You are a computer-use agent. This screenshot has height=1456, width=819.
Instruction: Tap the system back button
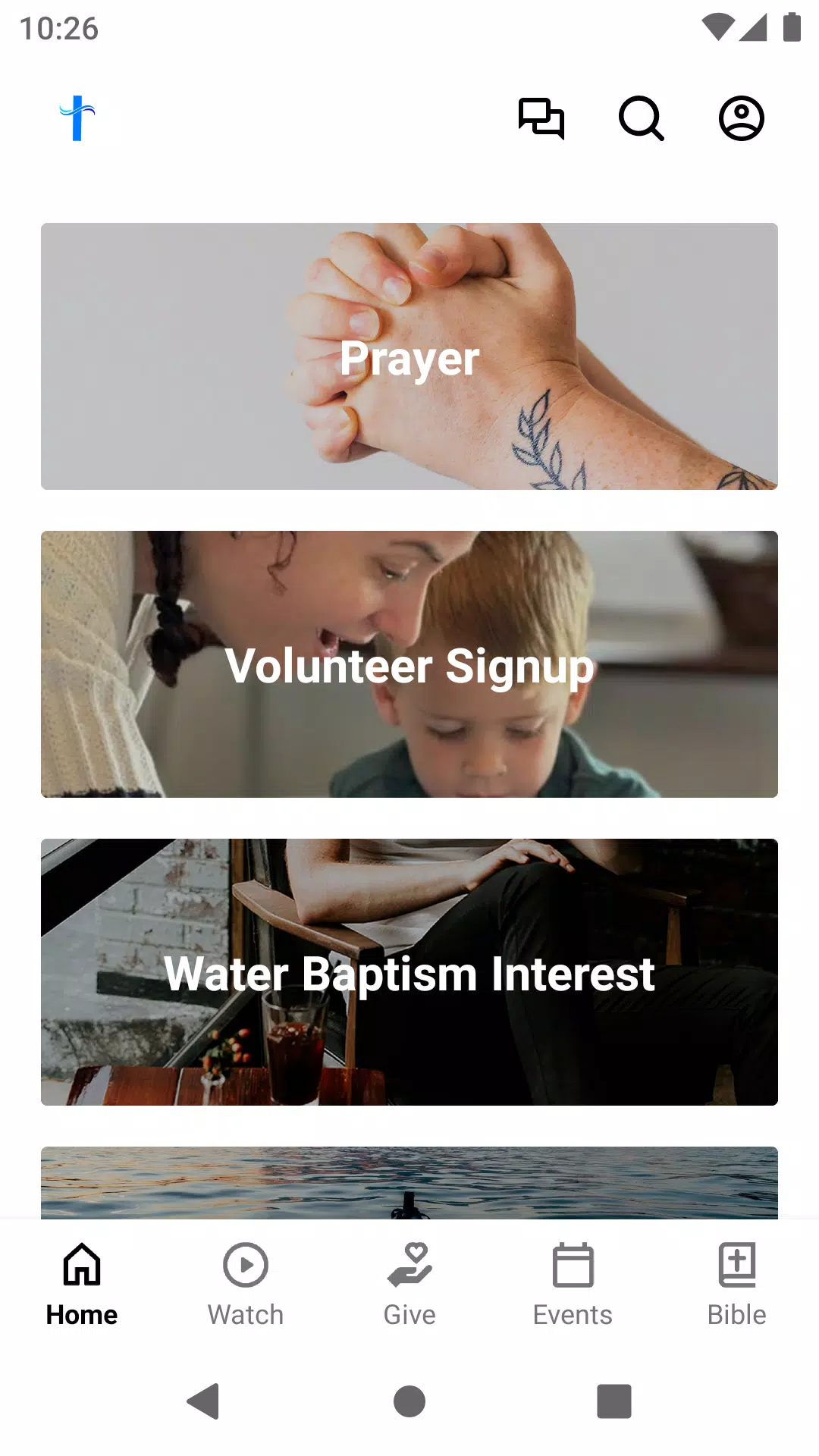(203, 1401)
